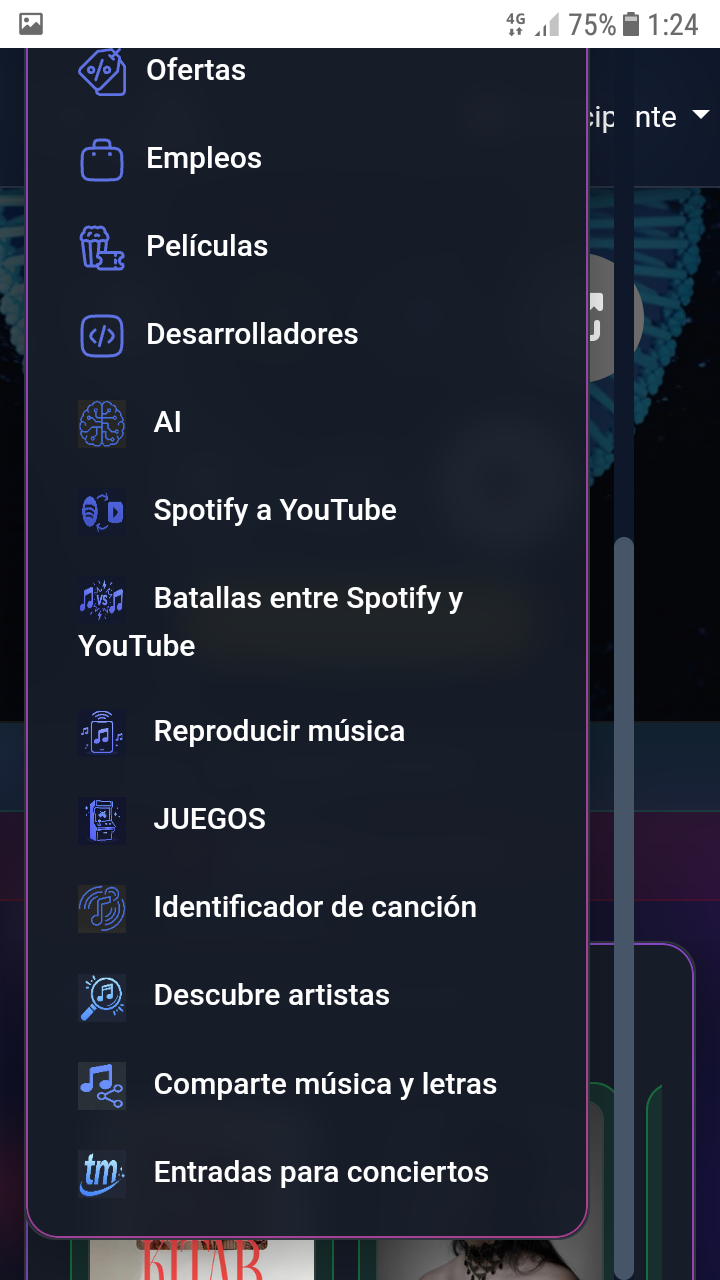This screenshot has height=1280, width=720.
Task: Select the Desarrolladores entry
Action: (251, 335)
